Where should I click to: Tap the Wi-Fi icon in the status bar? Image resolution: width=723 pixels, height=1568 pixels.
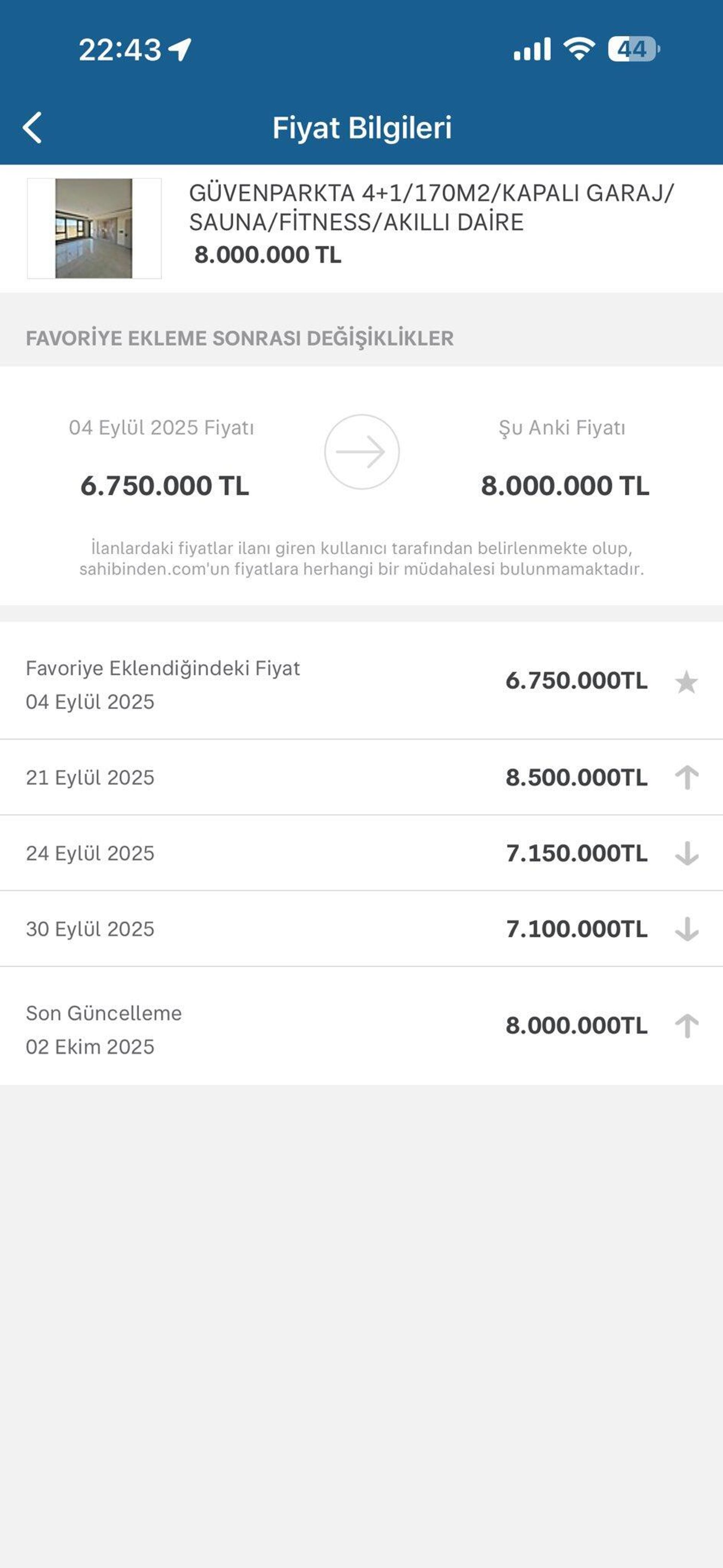tap(579, 49)
